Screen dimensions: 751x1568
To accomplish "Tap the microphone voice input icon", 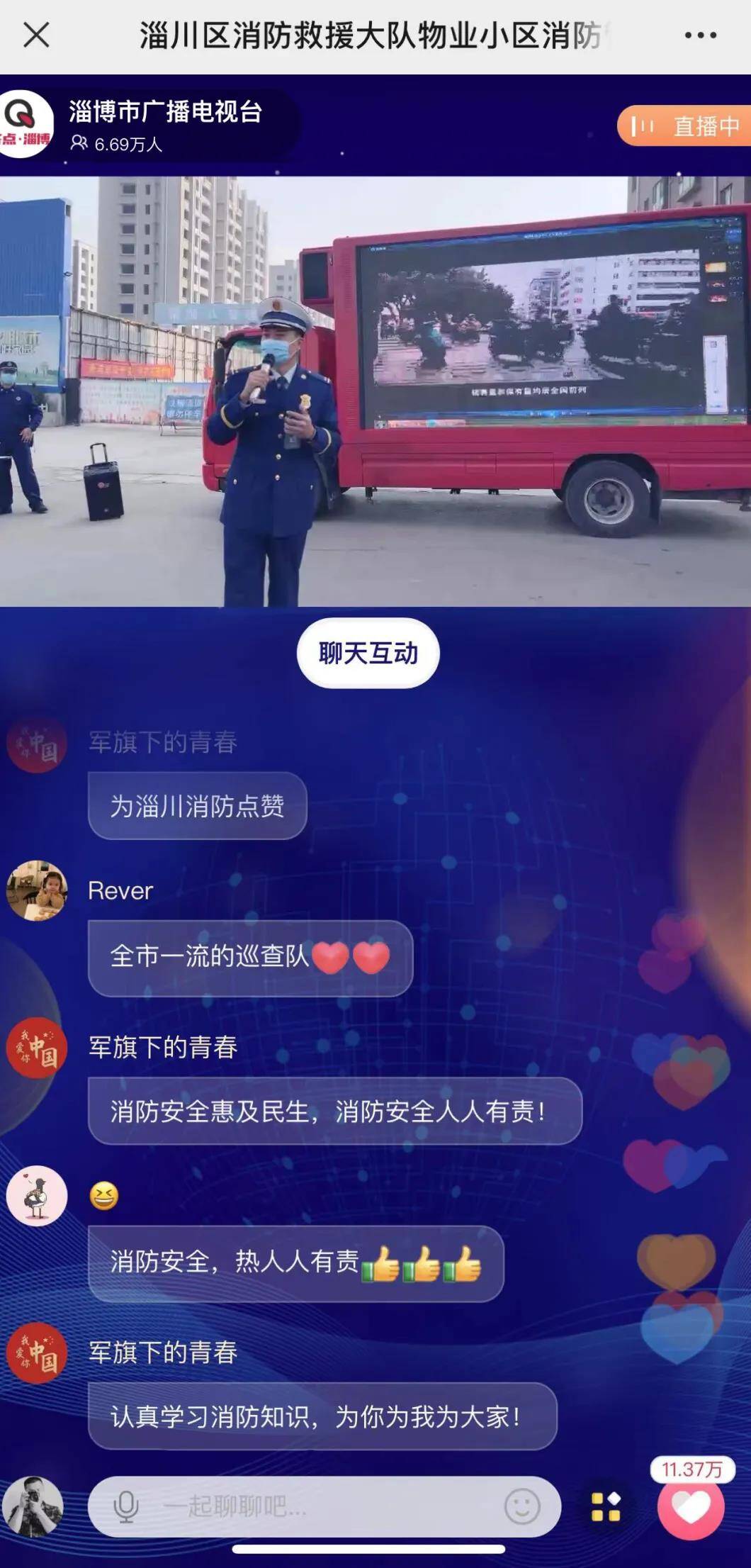I will (x=126, y=1506).
